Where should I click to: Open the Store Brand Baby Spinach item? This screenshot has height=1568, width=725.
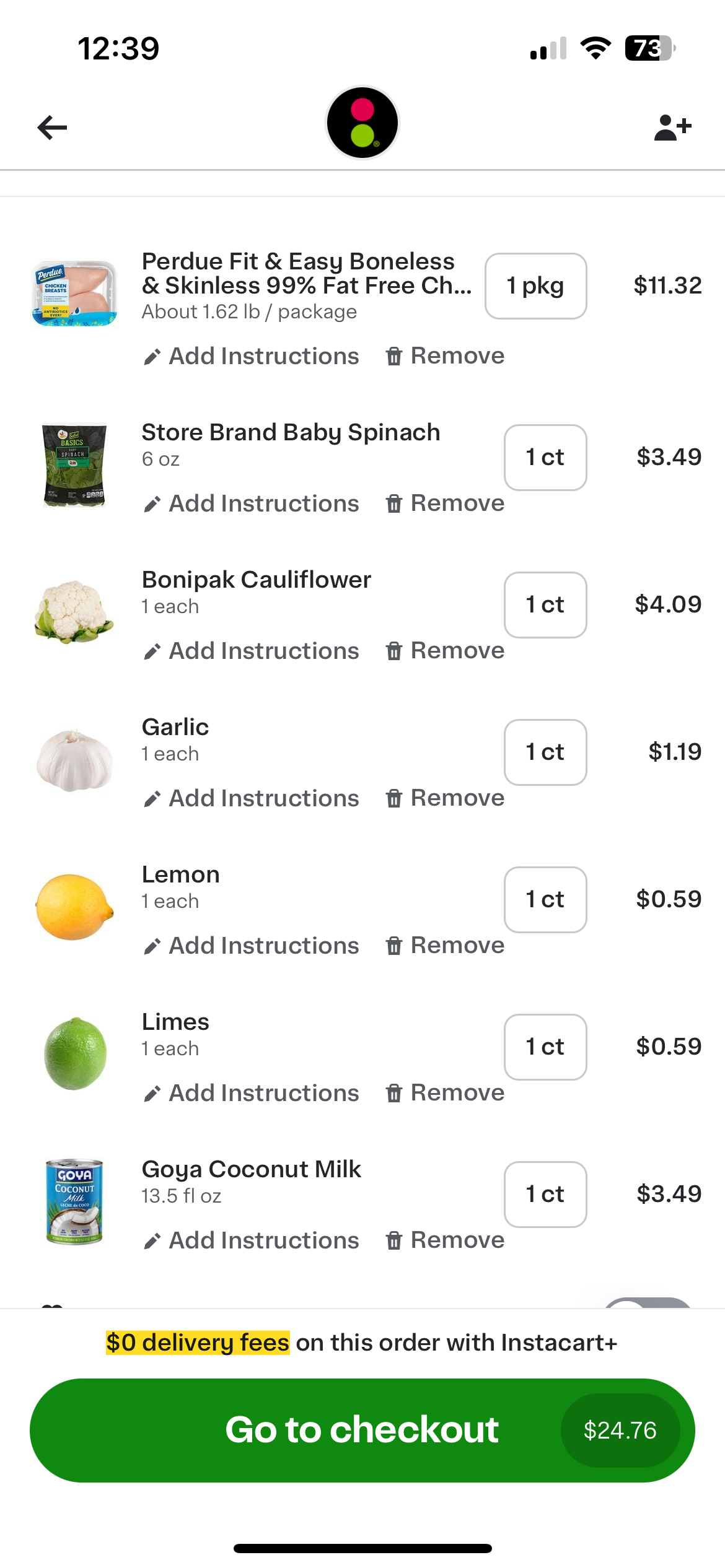(291, 432)
